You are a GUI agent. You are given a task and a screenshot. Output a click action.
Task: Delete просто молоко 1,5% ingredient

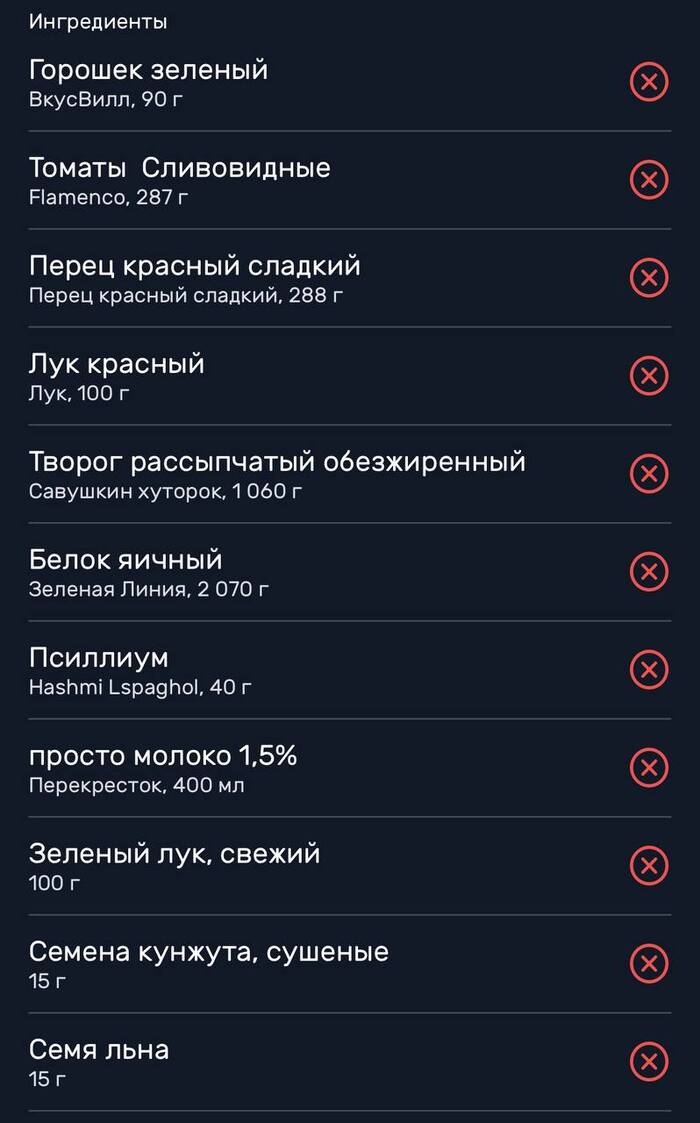648,768
